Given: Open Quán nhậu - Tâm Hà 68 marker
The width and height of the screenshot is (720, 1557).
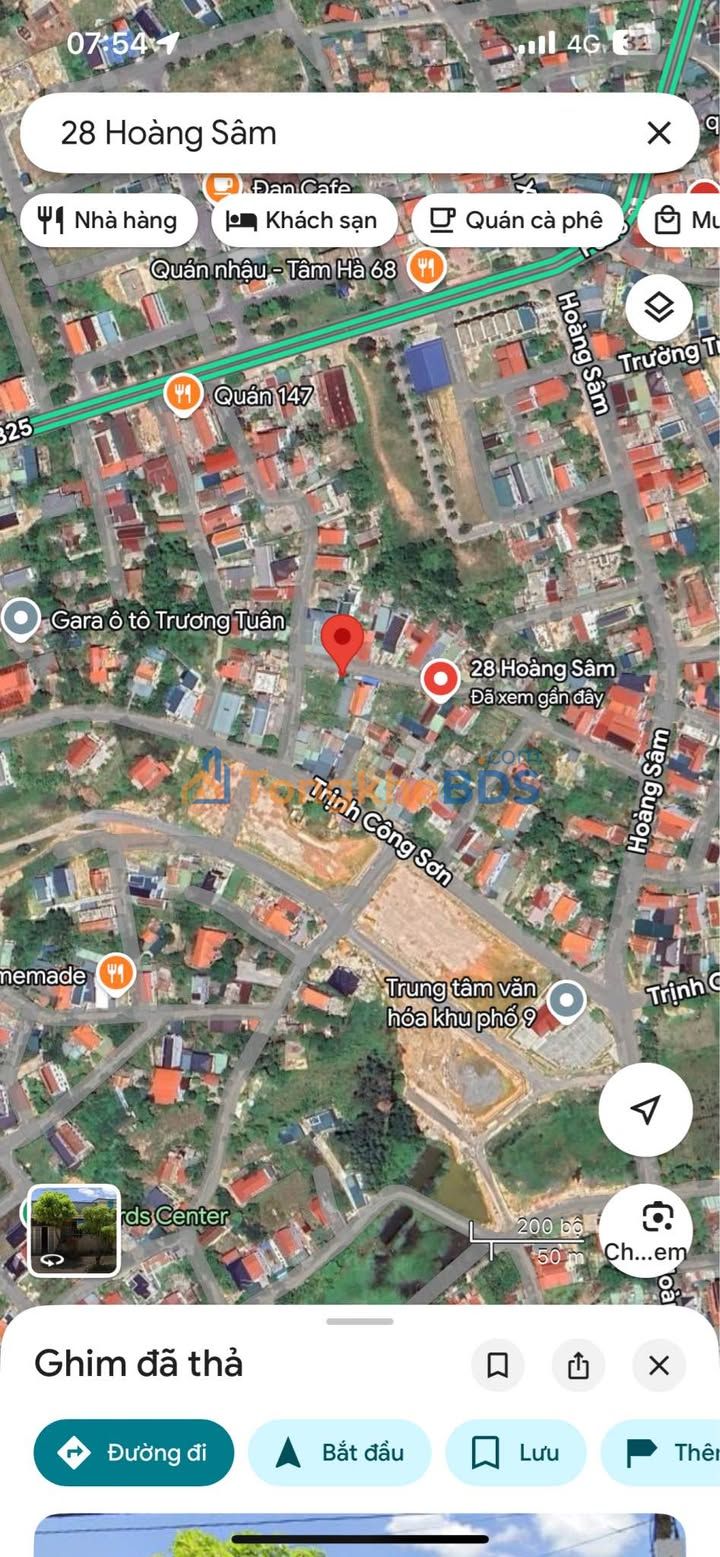Looking at the screenshot, I should pos(427,268).
